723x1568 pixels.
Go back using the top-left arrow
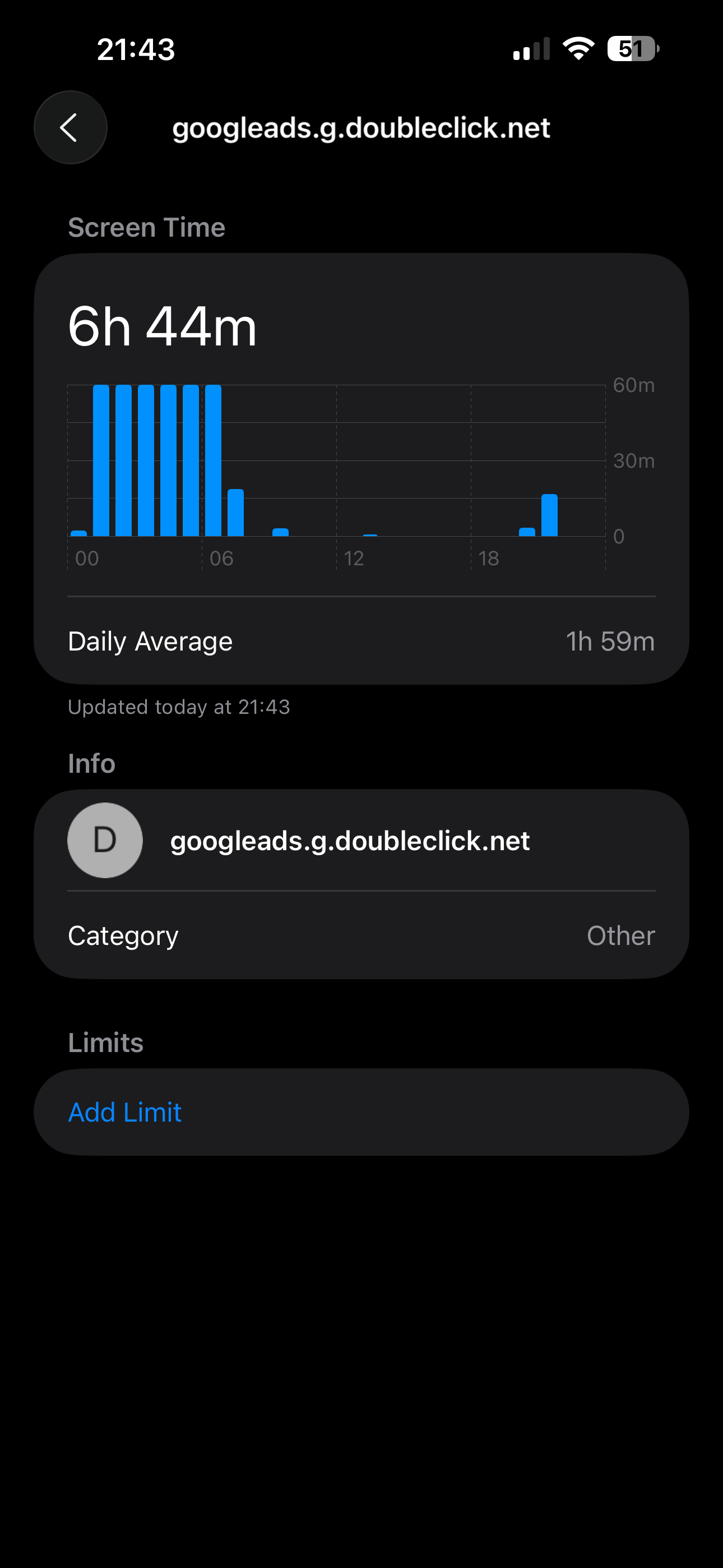click(71, 128)
